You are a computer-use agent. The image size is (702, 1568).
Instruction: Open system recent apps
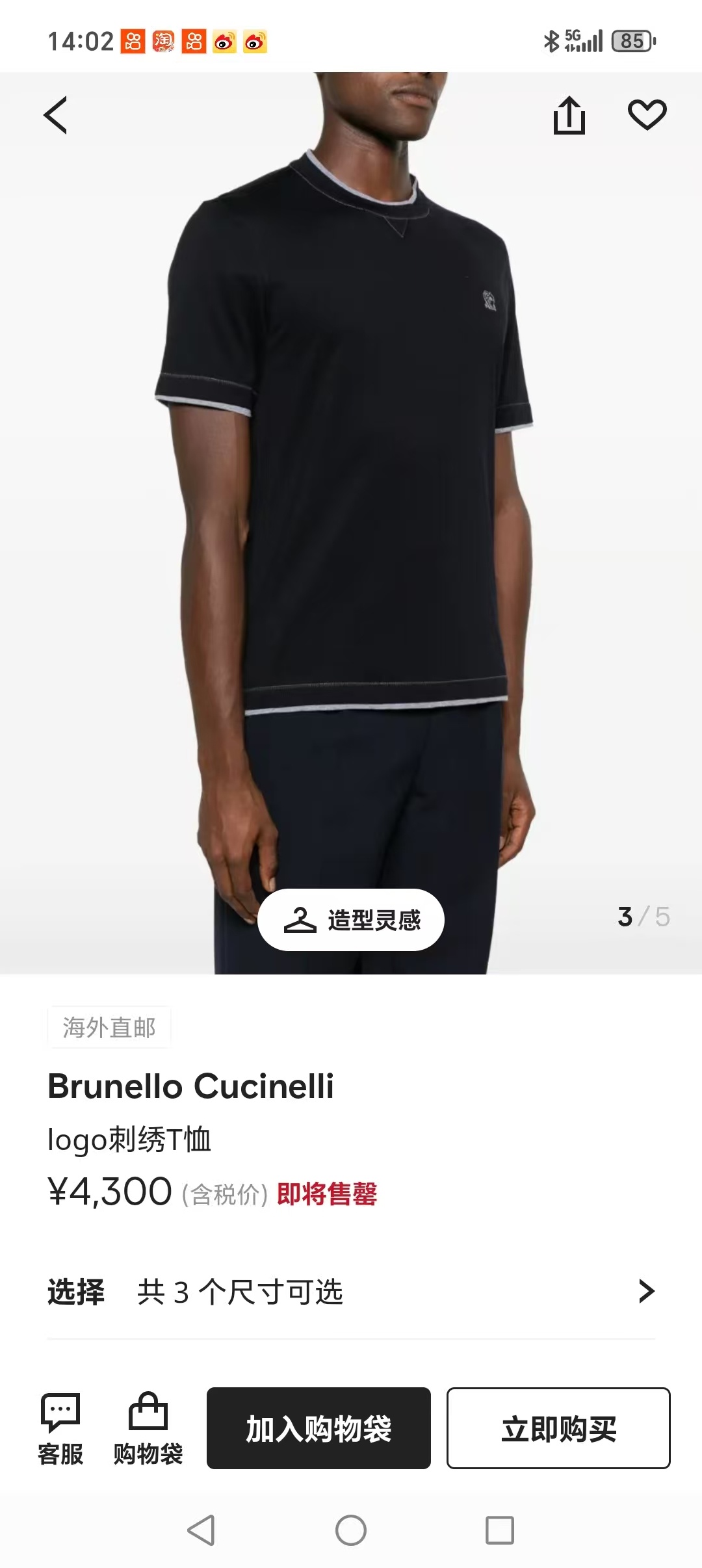[500, 1530]
